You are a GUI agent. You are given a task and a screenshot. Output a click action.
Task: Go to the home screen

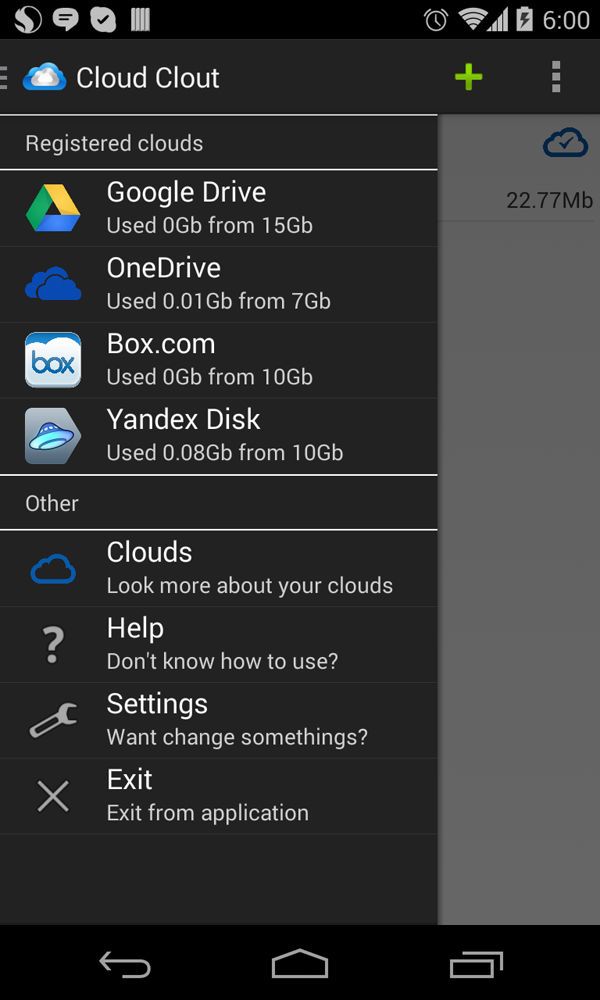300,964
